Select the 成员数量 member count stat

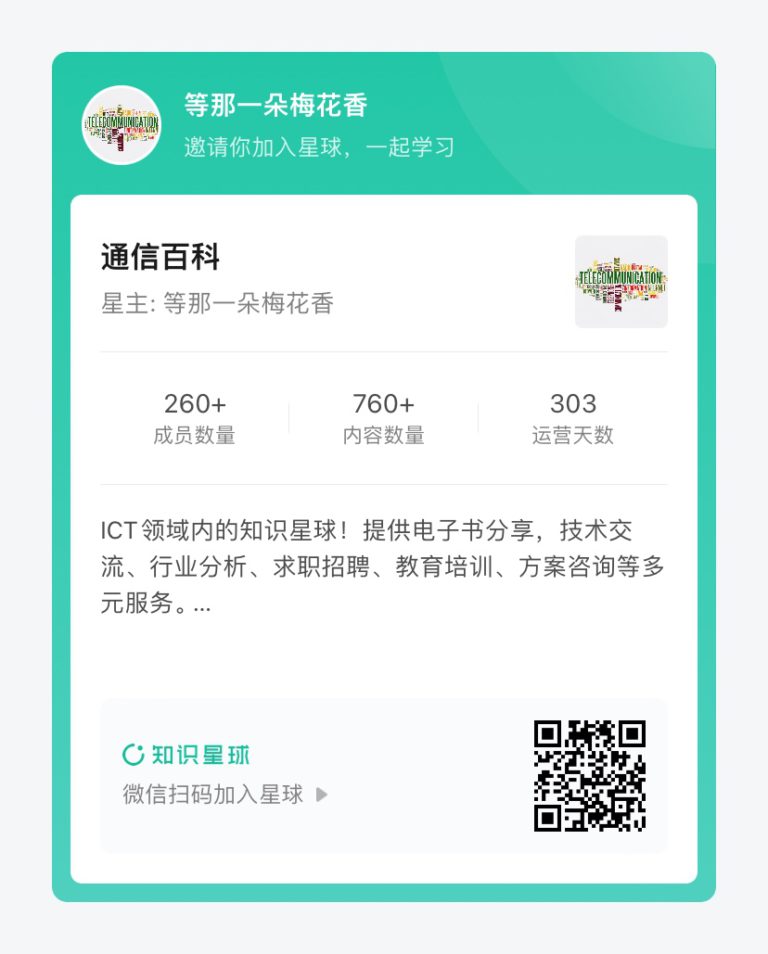click(196, 418)
